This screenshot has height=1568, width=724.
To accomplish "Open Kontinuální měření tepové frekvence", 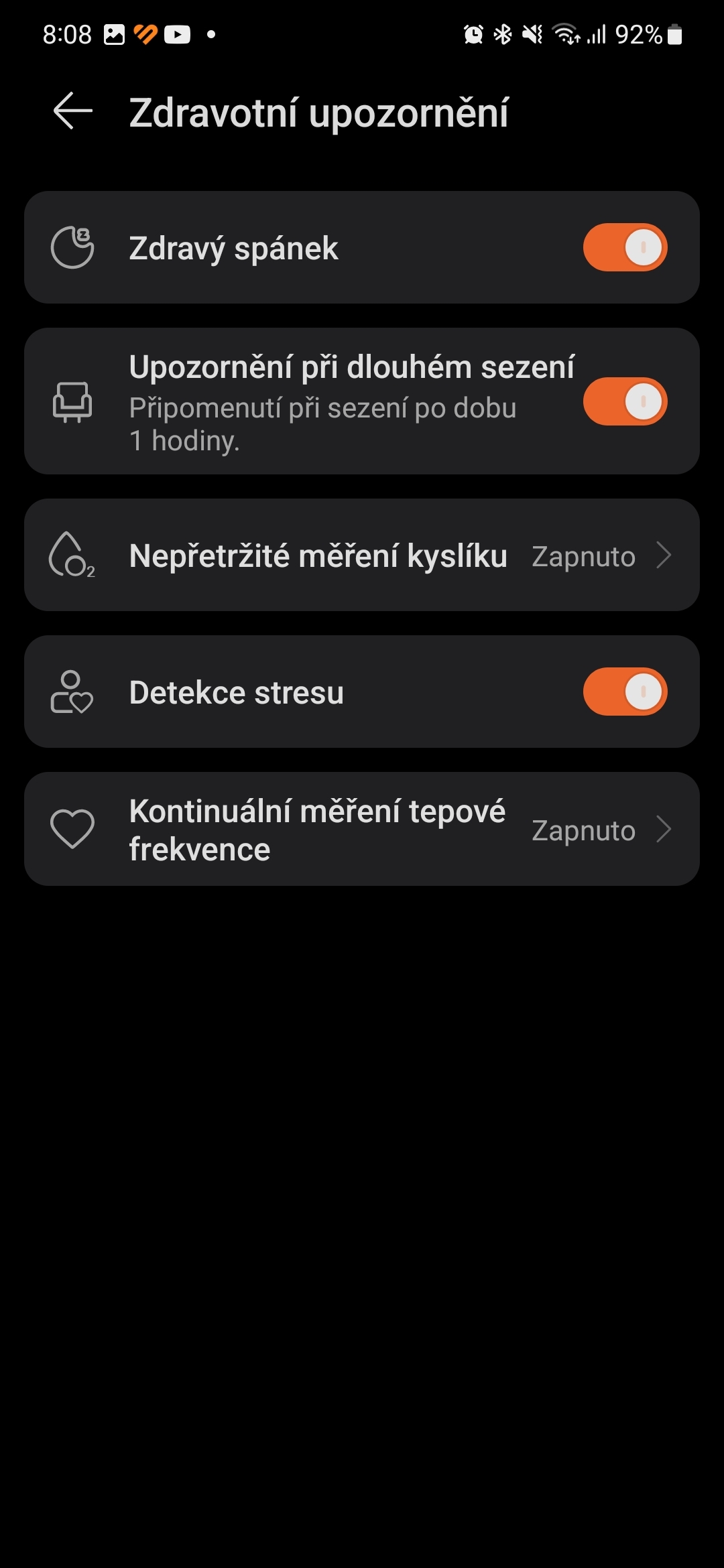I will click(362, 830).
